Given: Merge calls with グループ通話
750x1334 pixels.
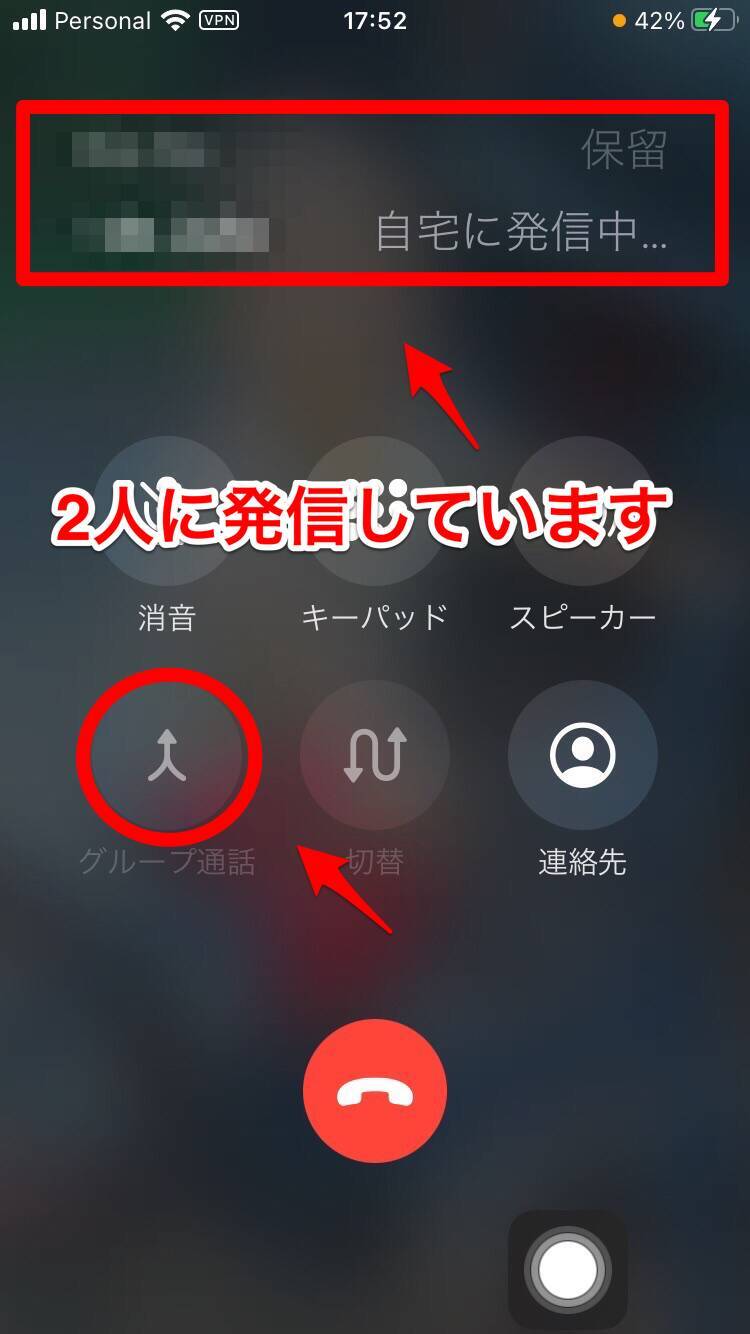Looking at the screenshot, I should (x=168, y=756).
